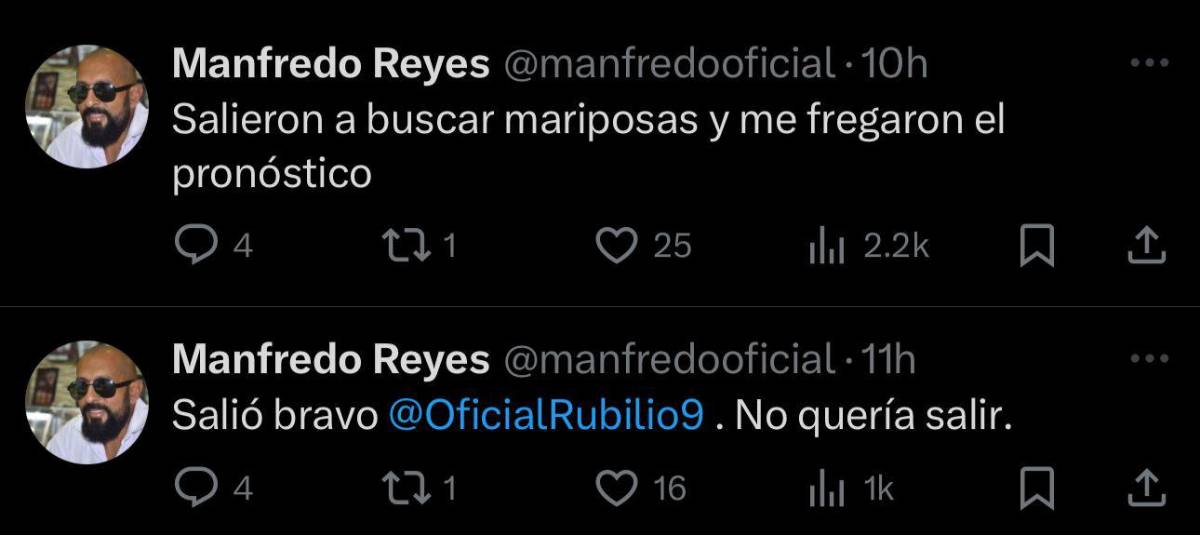Open Manfredo Reyes' avatar on the 11h tweet

[87, 401]
